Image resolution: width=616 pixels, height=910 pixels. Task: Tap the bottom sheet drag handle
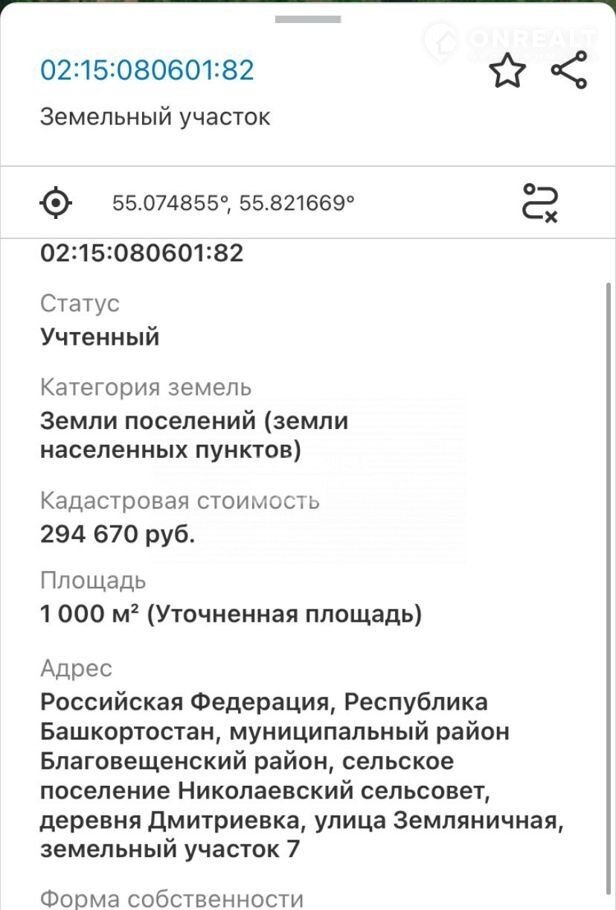click(x=307, y=20)
